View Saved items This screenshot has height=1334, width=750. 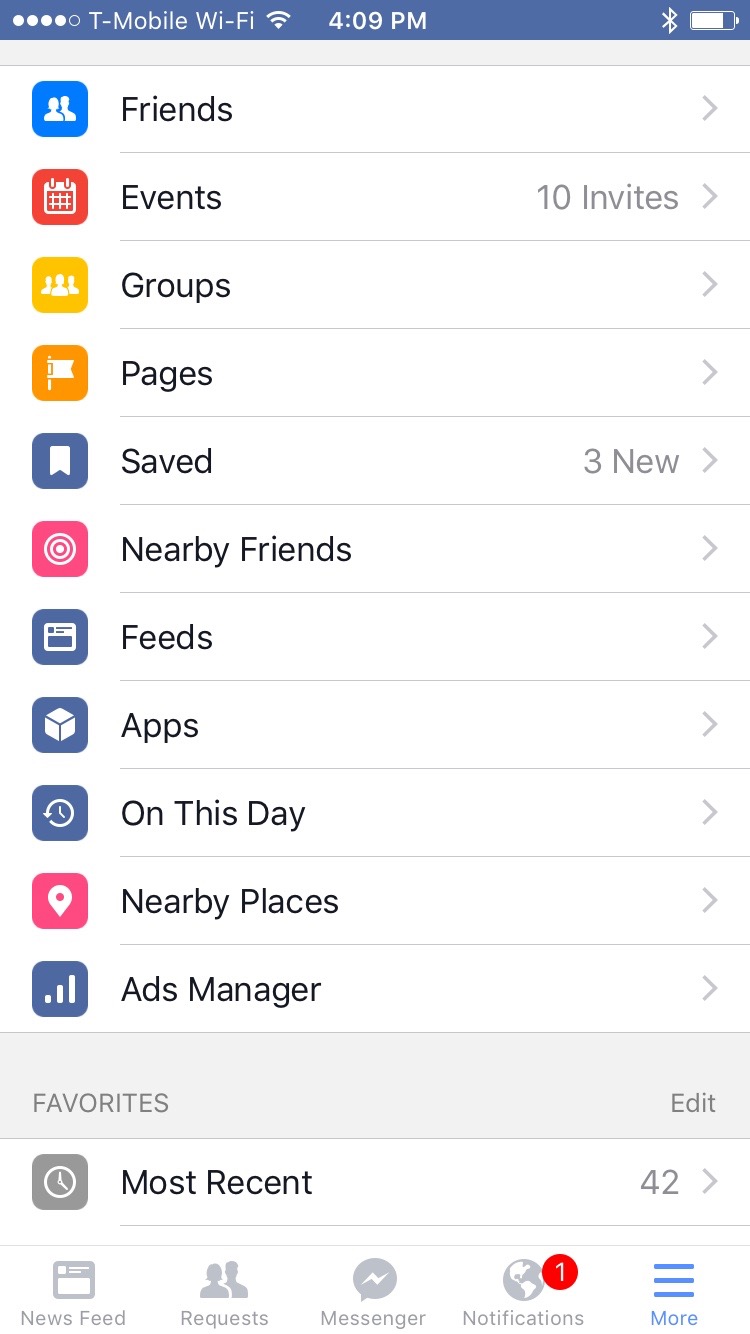point(375,461)
